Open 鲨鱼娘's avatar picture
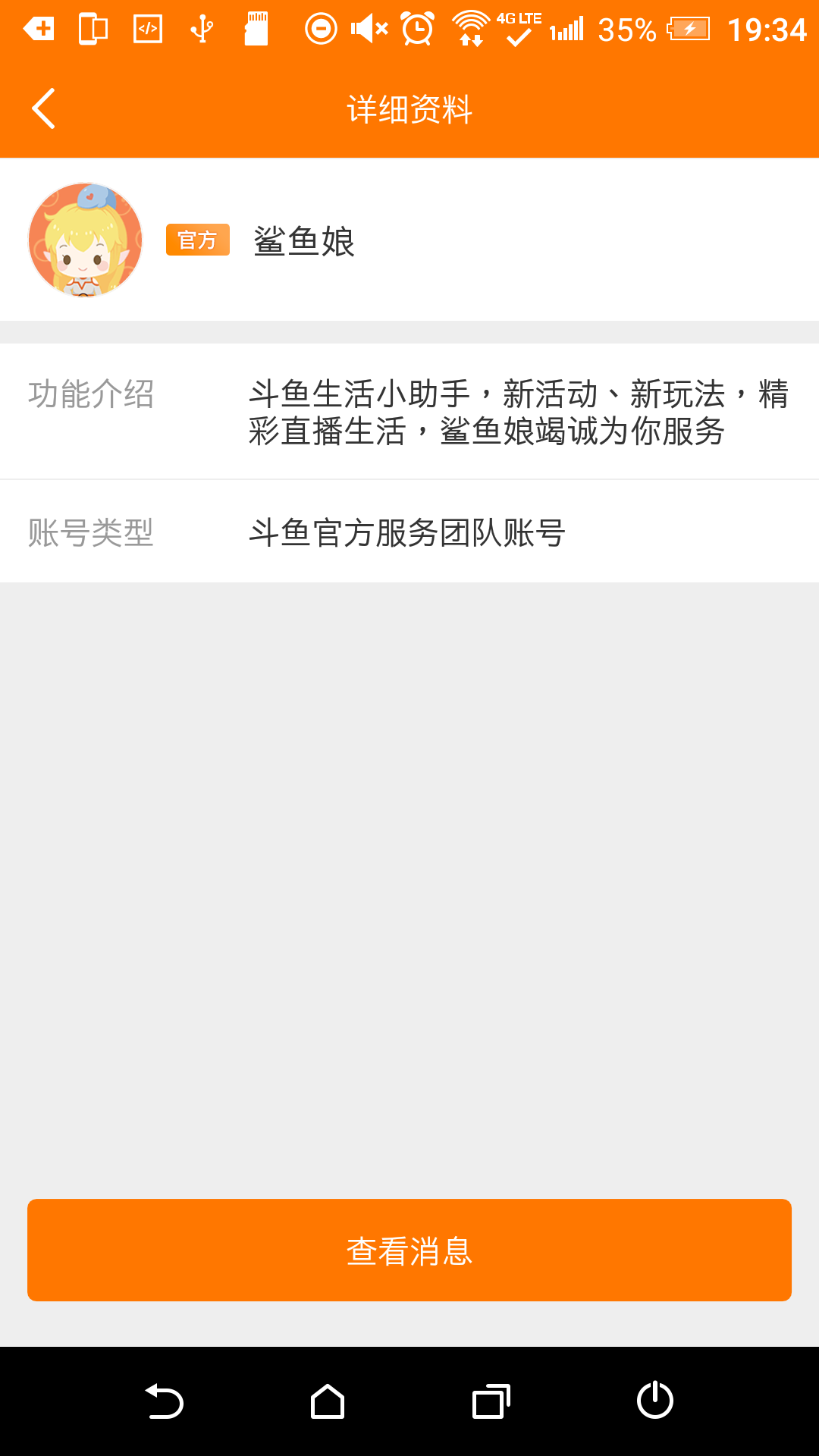 [x=85, y=240]
